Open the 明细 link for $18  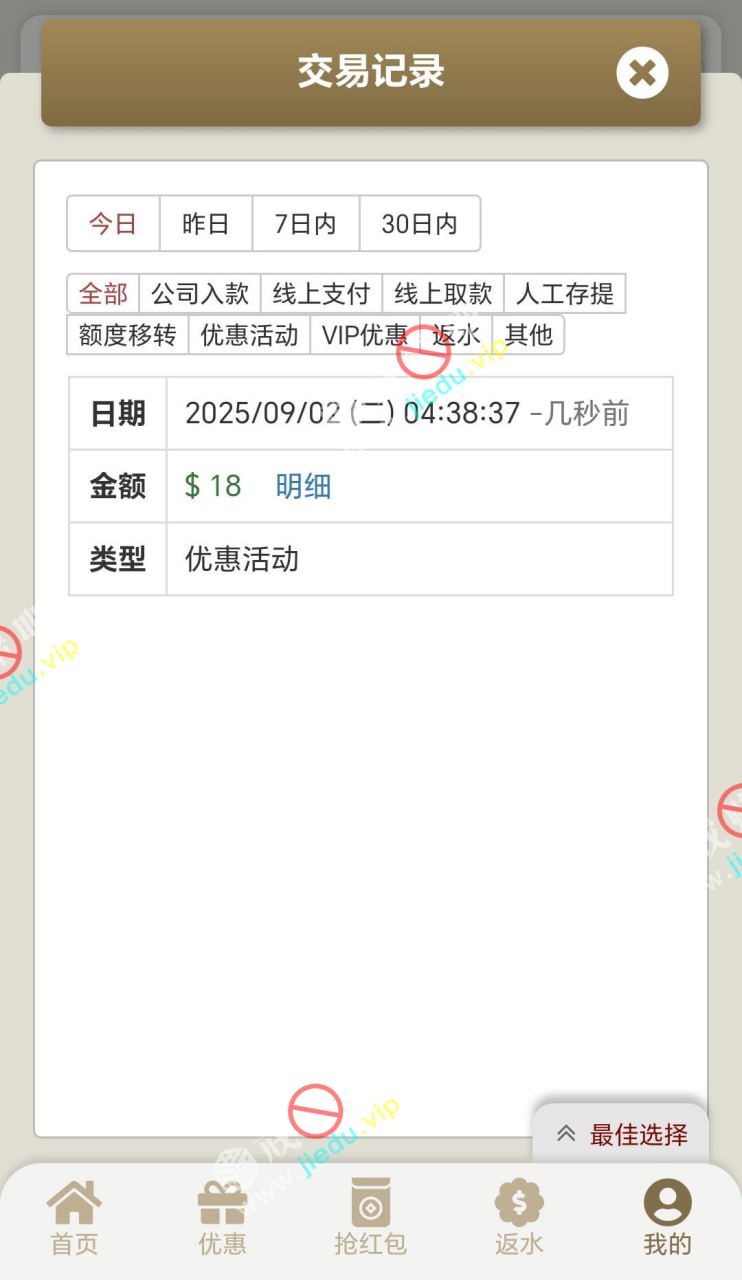303,486
